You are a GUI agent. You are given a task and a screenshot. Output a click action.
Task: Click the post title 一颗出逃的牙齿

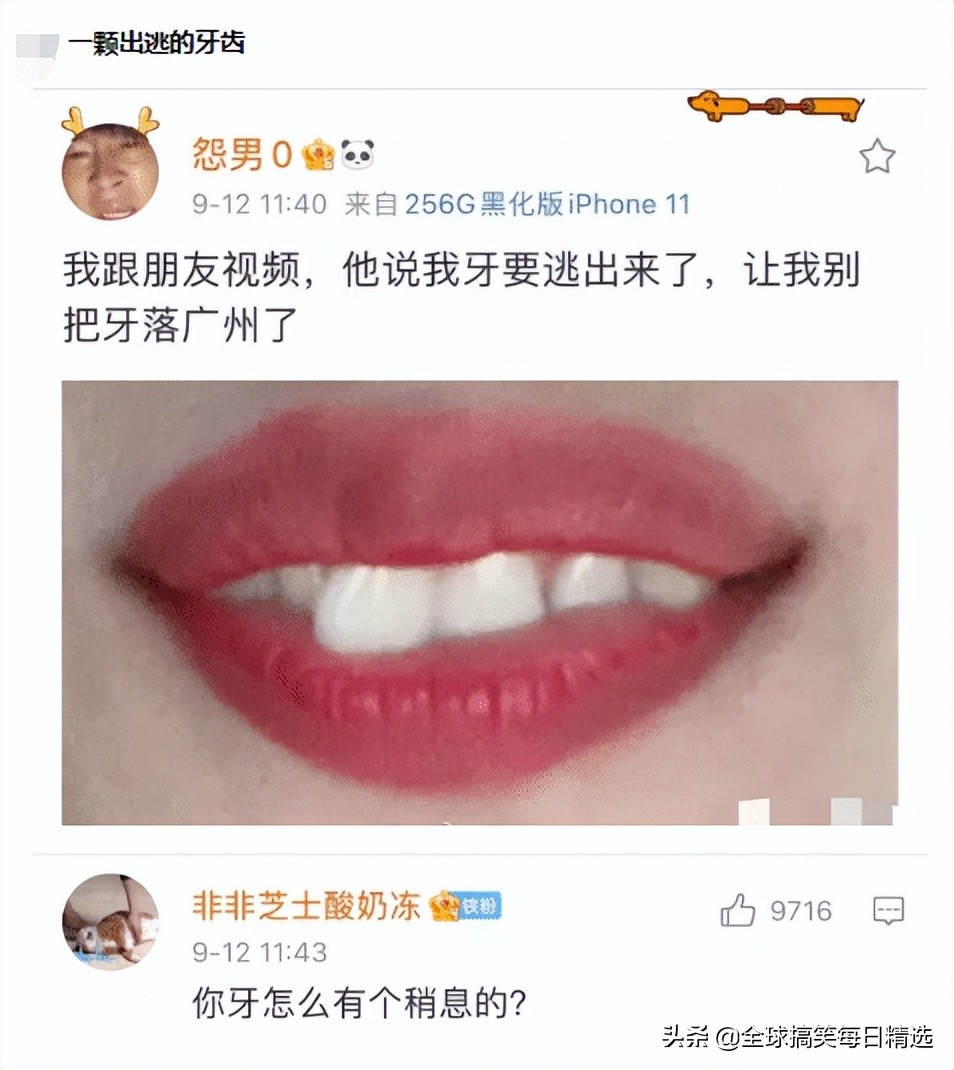point(158,42)
